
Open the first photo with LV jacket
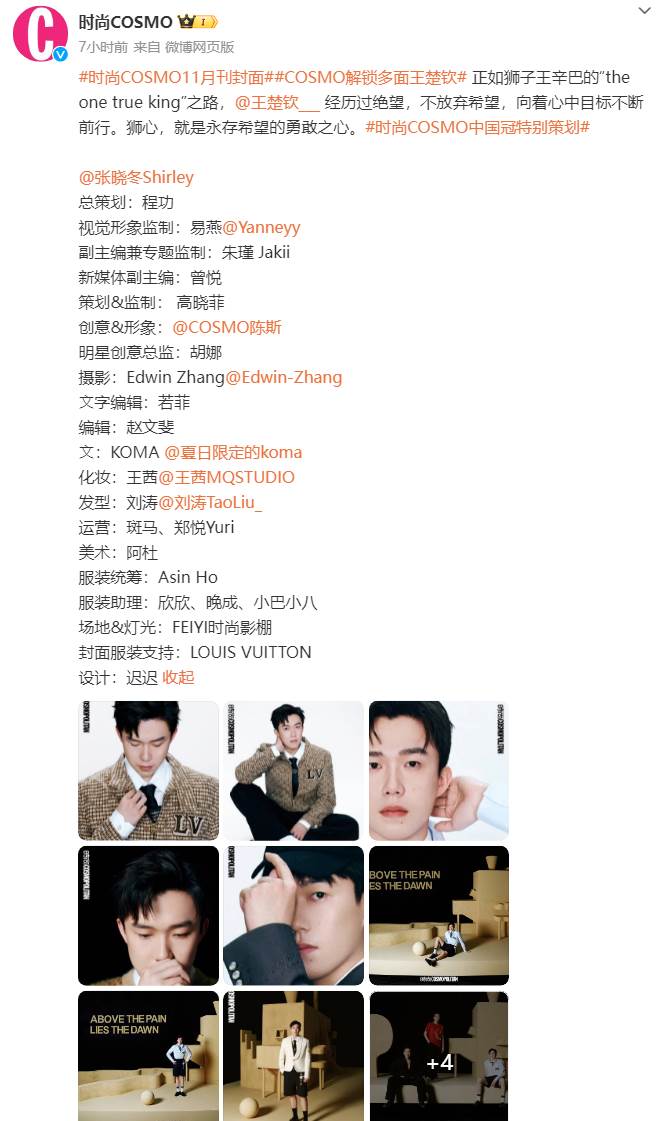point(148,770)
